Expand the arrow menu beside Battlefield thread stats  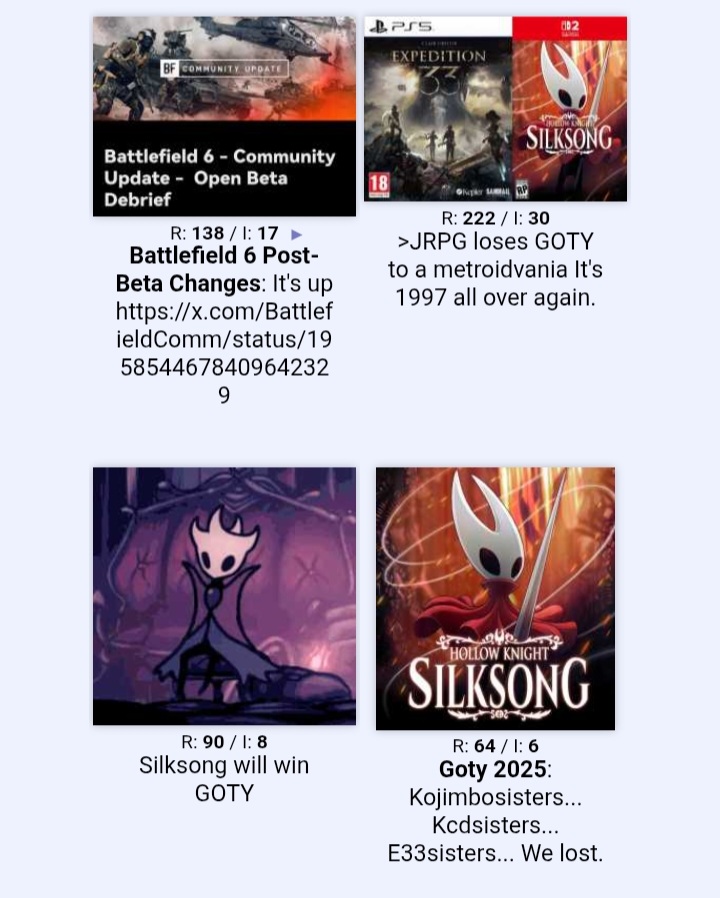click(296, 234)
